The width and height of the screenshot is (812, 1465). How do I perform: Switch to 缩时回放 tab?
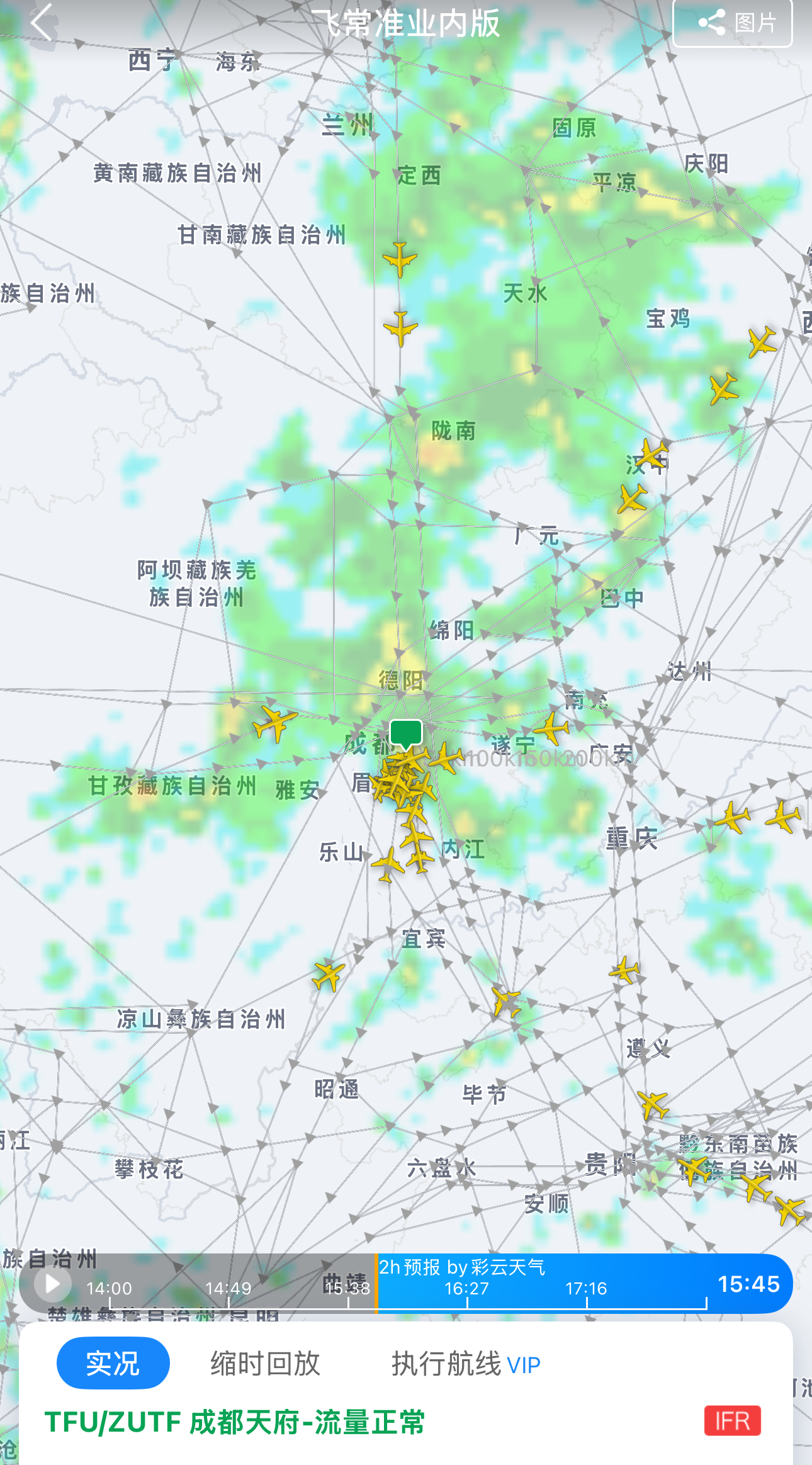(265, 1363)
